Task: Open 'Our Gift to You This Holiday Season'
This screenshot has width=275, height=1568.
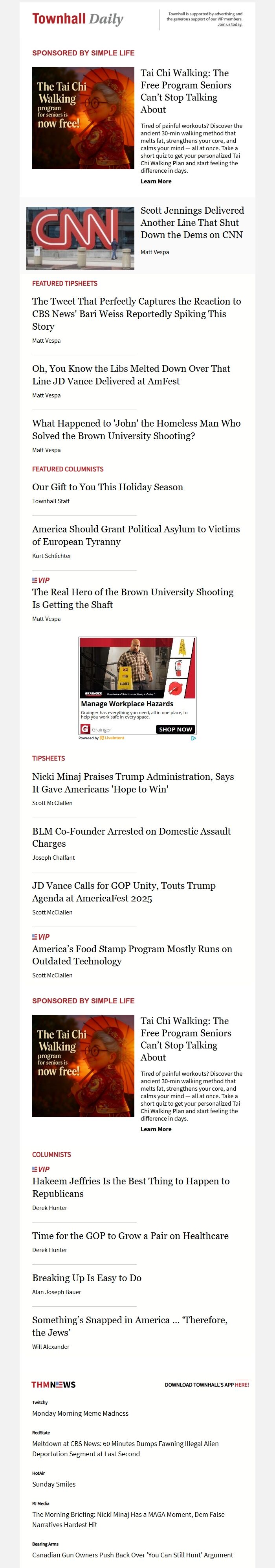Action: click(108, 487)
